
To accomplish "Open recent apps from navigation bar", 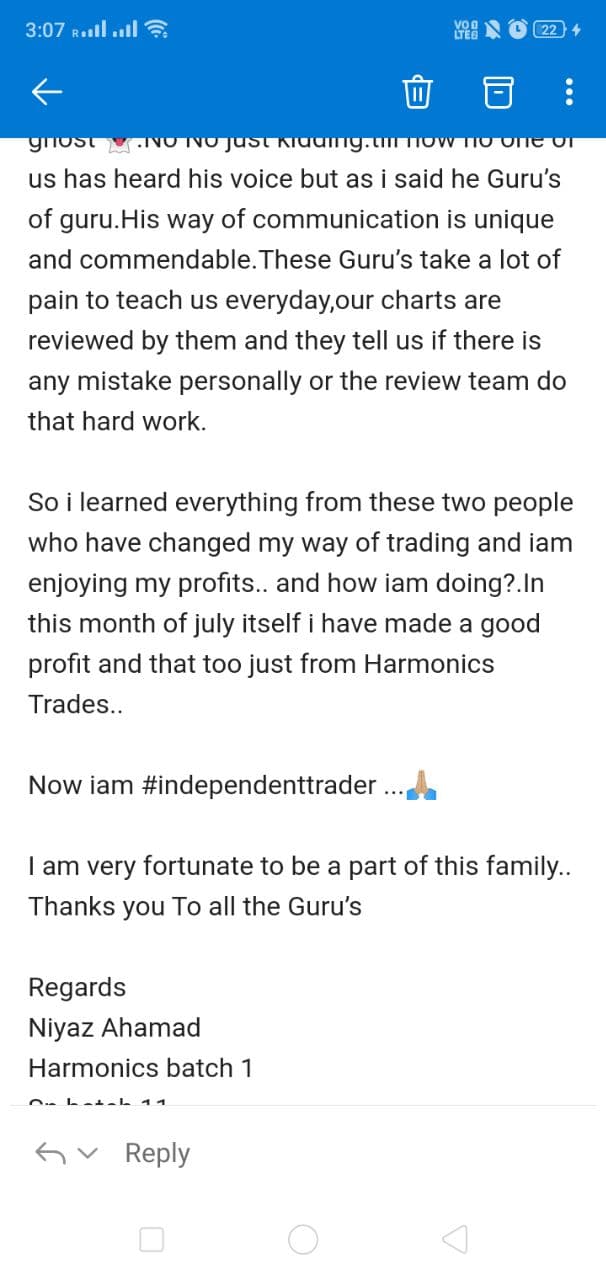I will point(152,1240).
